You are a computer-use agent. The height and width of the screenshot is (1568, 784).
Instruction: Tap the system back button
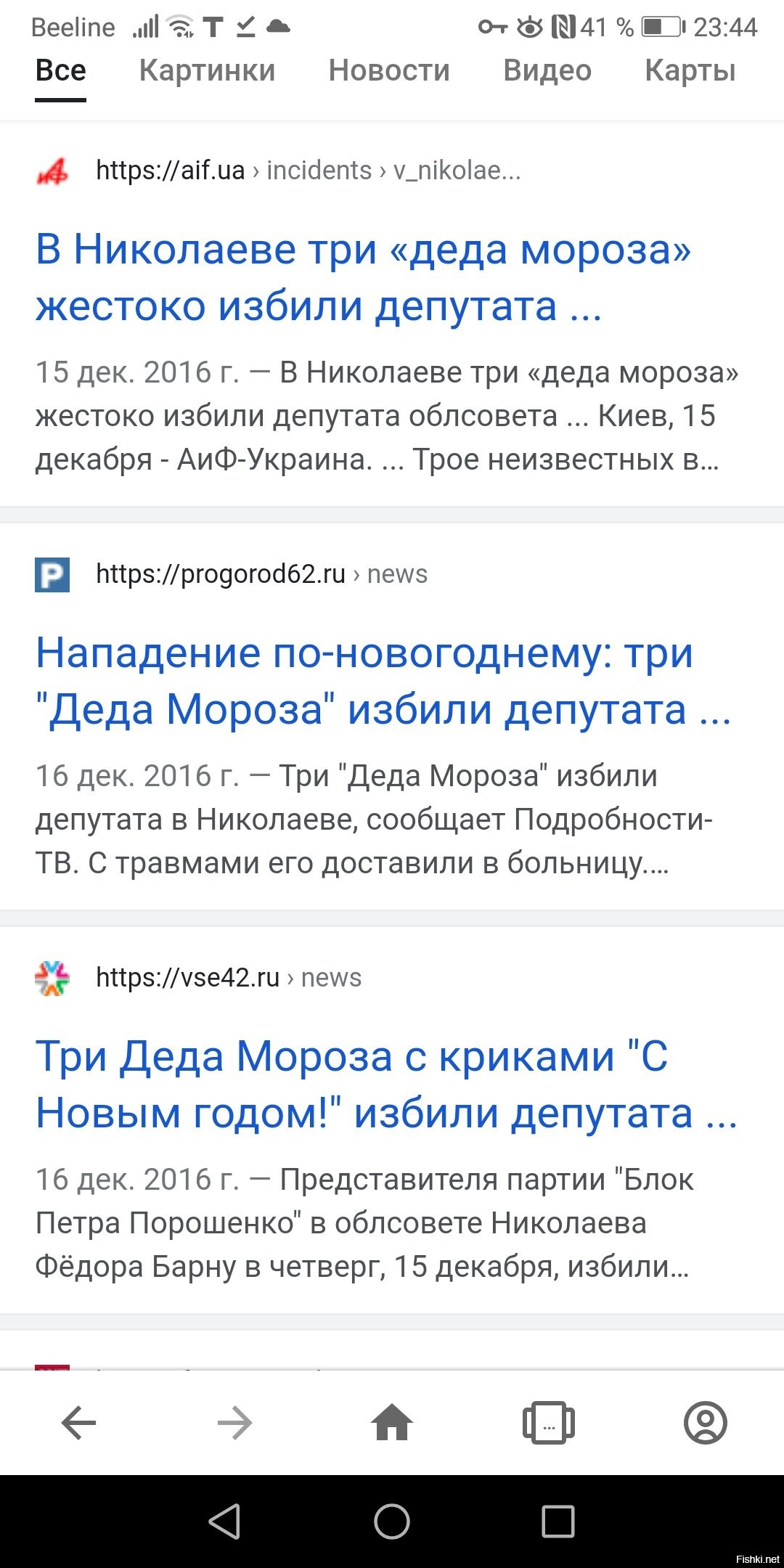pos(225,1521)
